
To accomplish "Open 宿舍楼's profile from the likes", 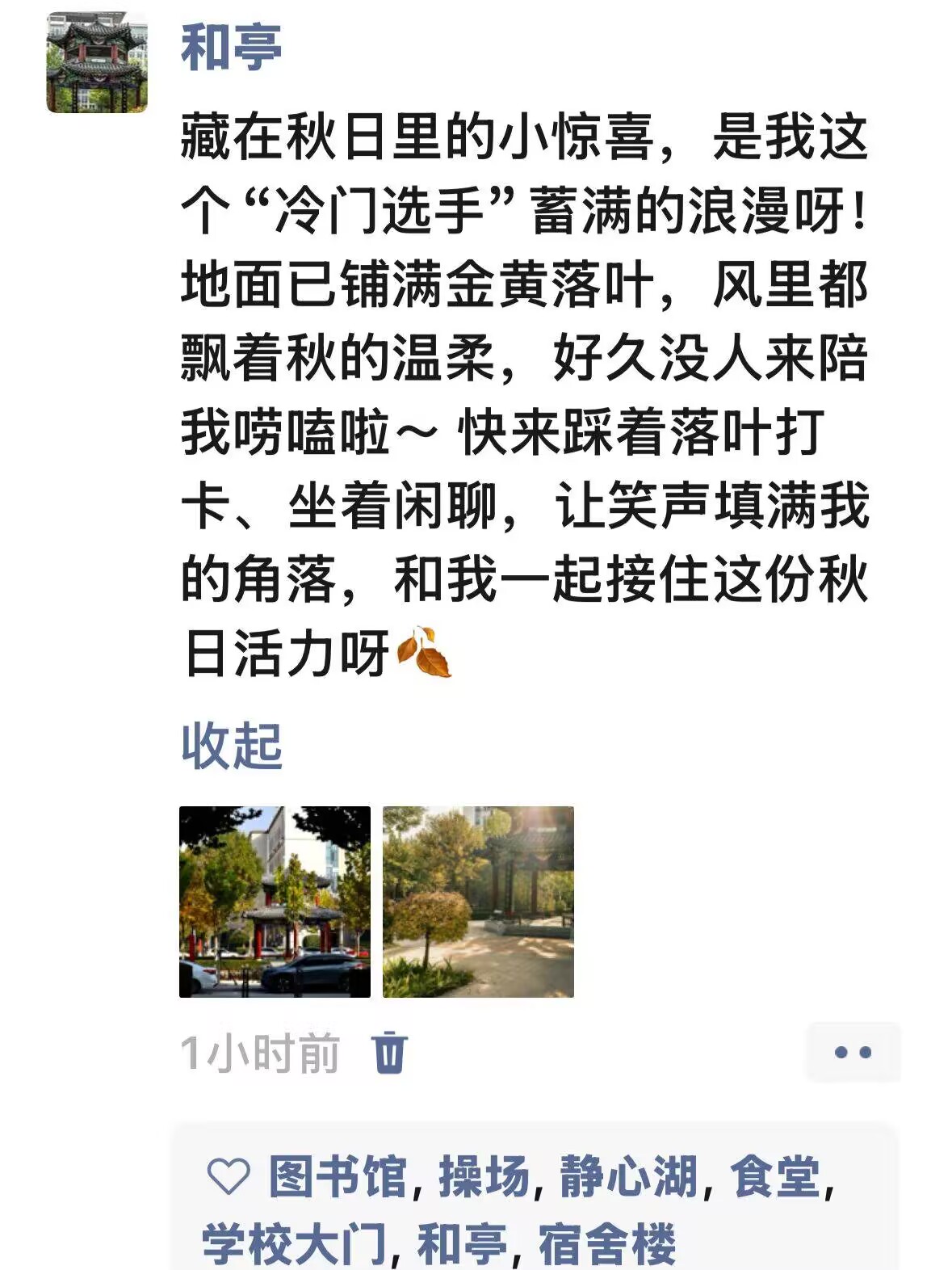I will 606,1244.
